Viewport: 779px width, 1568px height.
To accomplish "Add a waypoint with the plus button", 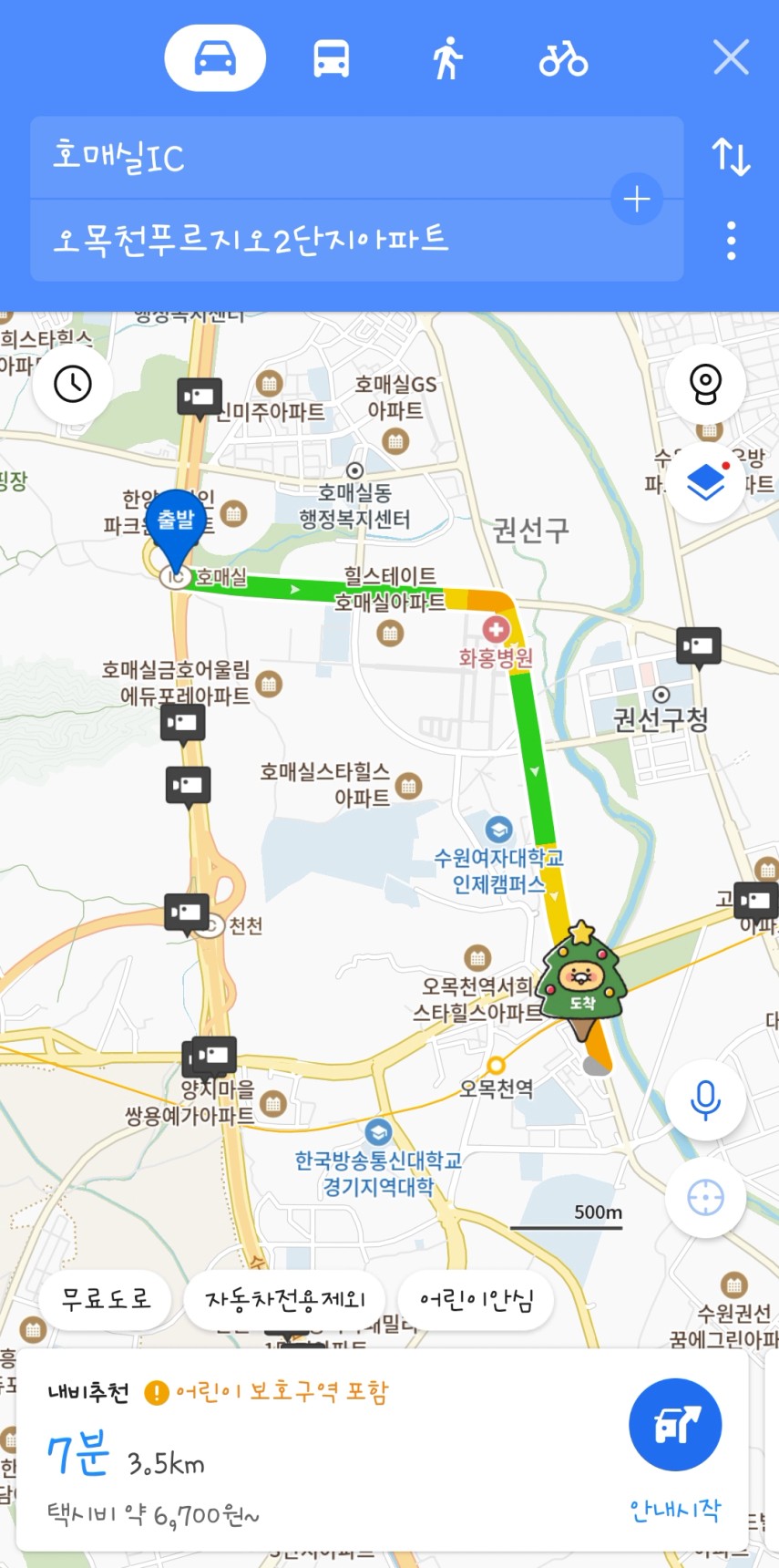I will point(637,199).
